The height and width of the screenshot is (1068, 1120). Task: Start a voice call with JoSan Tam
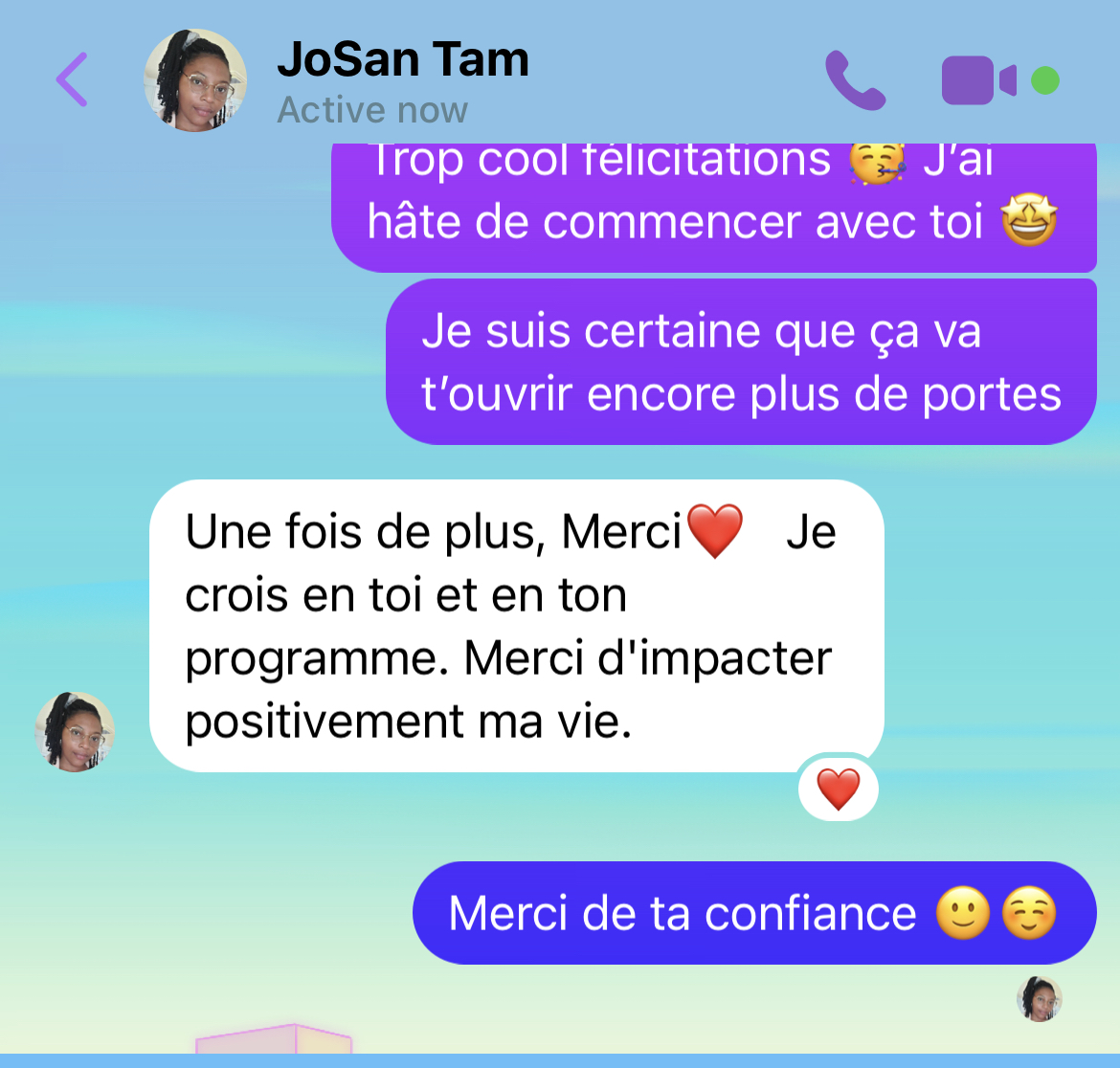click(855, 80)
